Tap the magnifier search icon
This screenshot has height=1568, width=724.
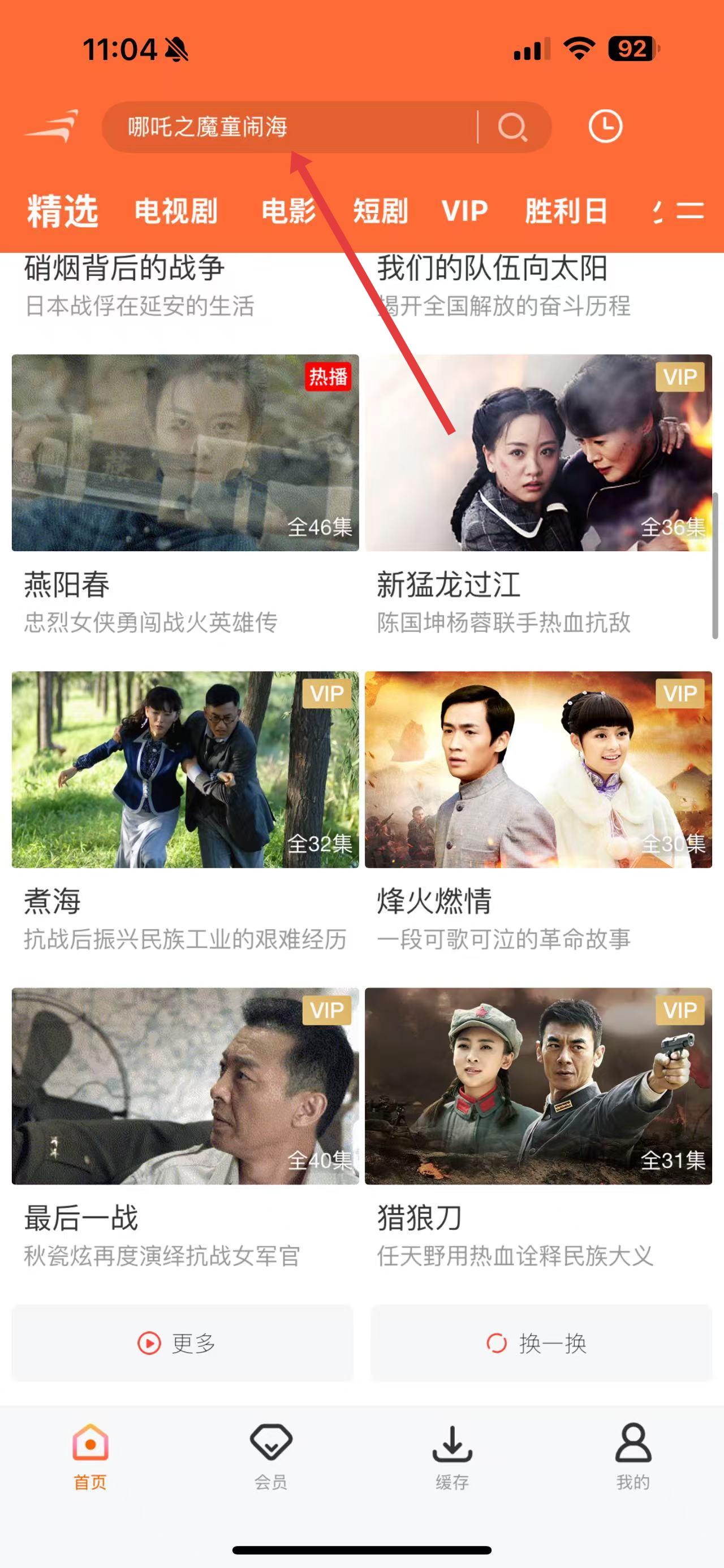click(512, 127)
